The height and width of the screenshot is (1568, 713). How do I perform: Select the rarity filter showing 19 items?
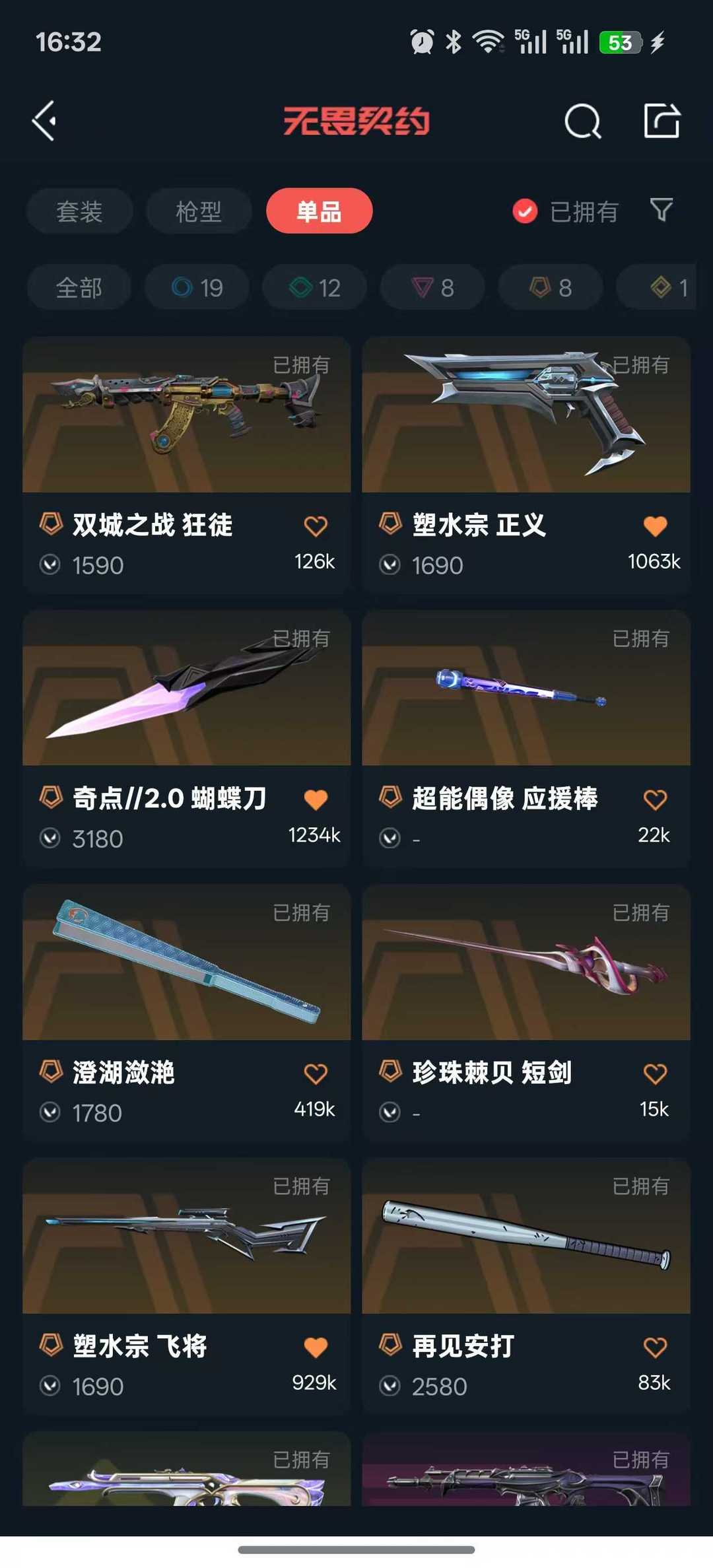[x=196, y=287]
